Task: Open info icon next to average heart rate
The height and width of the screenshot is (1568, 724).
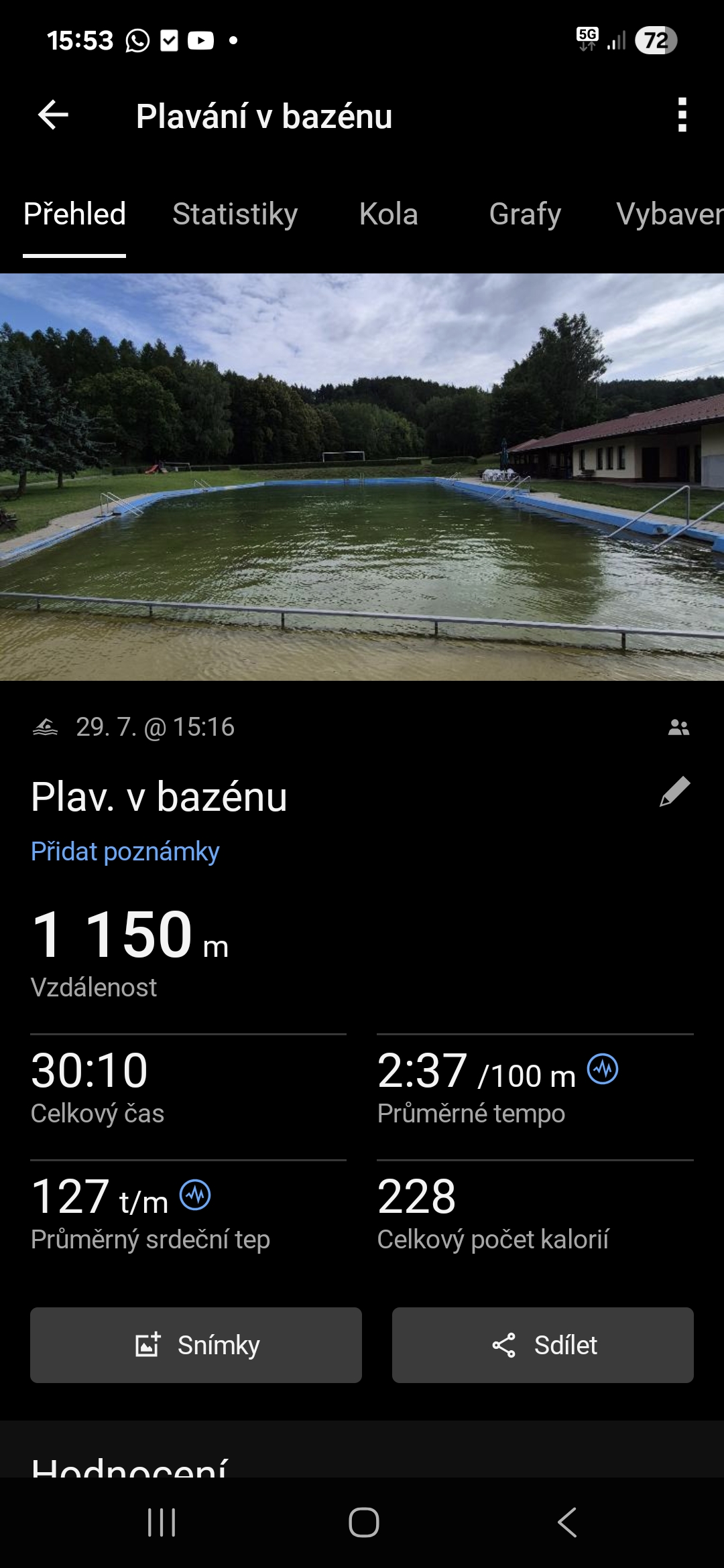Action: 195,1195
